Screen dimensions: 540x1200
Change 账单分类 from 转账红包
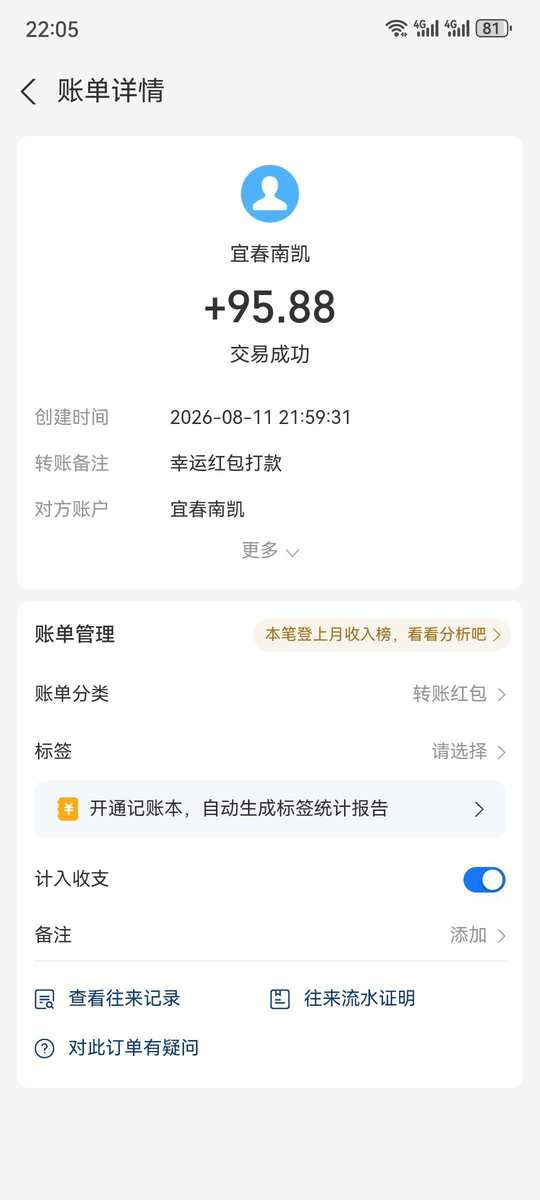[270, 693]
